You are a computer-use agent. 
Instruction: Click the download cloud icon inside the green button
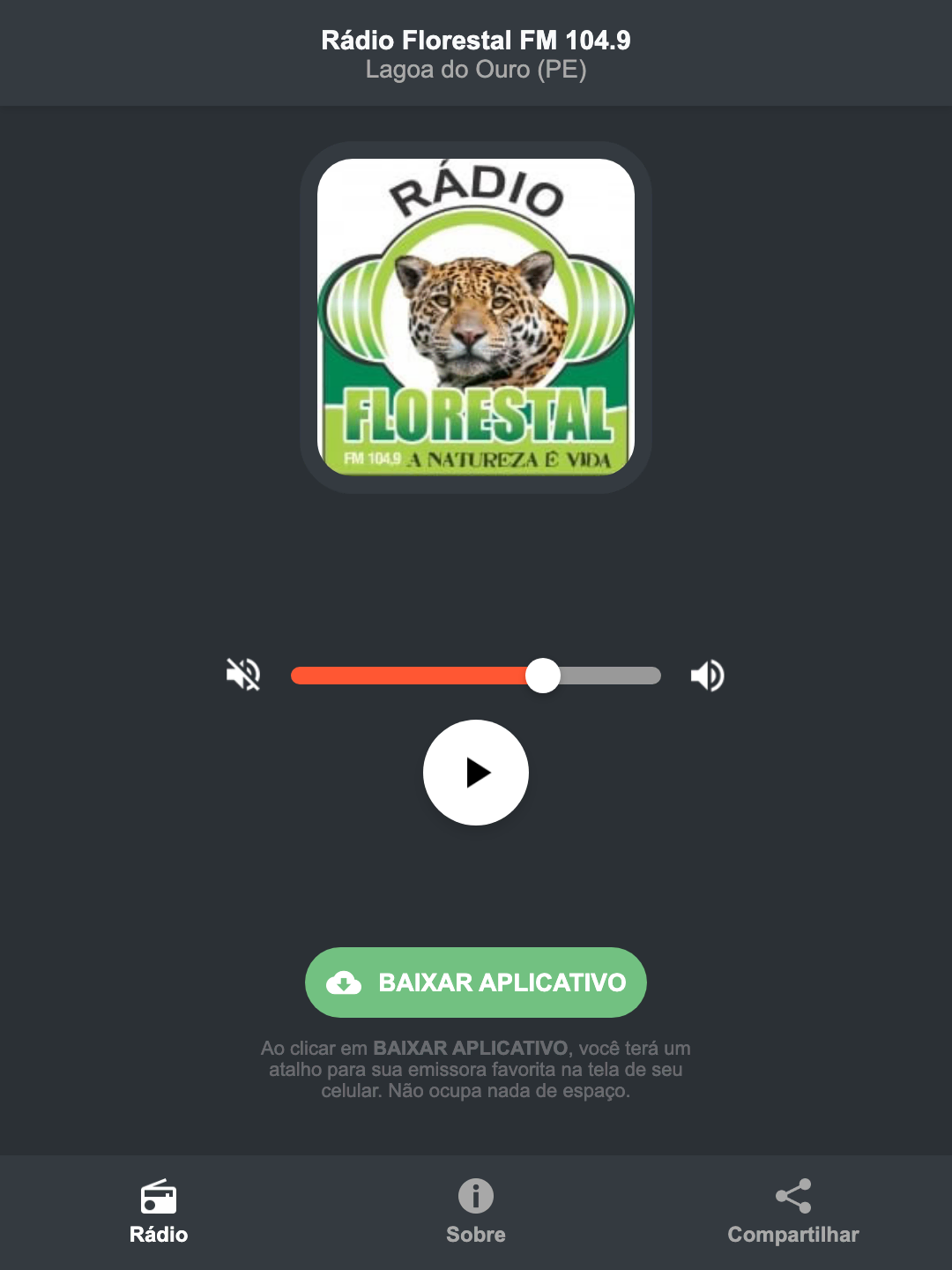[346, 982]
